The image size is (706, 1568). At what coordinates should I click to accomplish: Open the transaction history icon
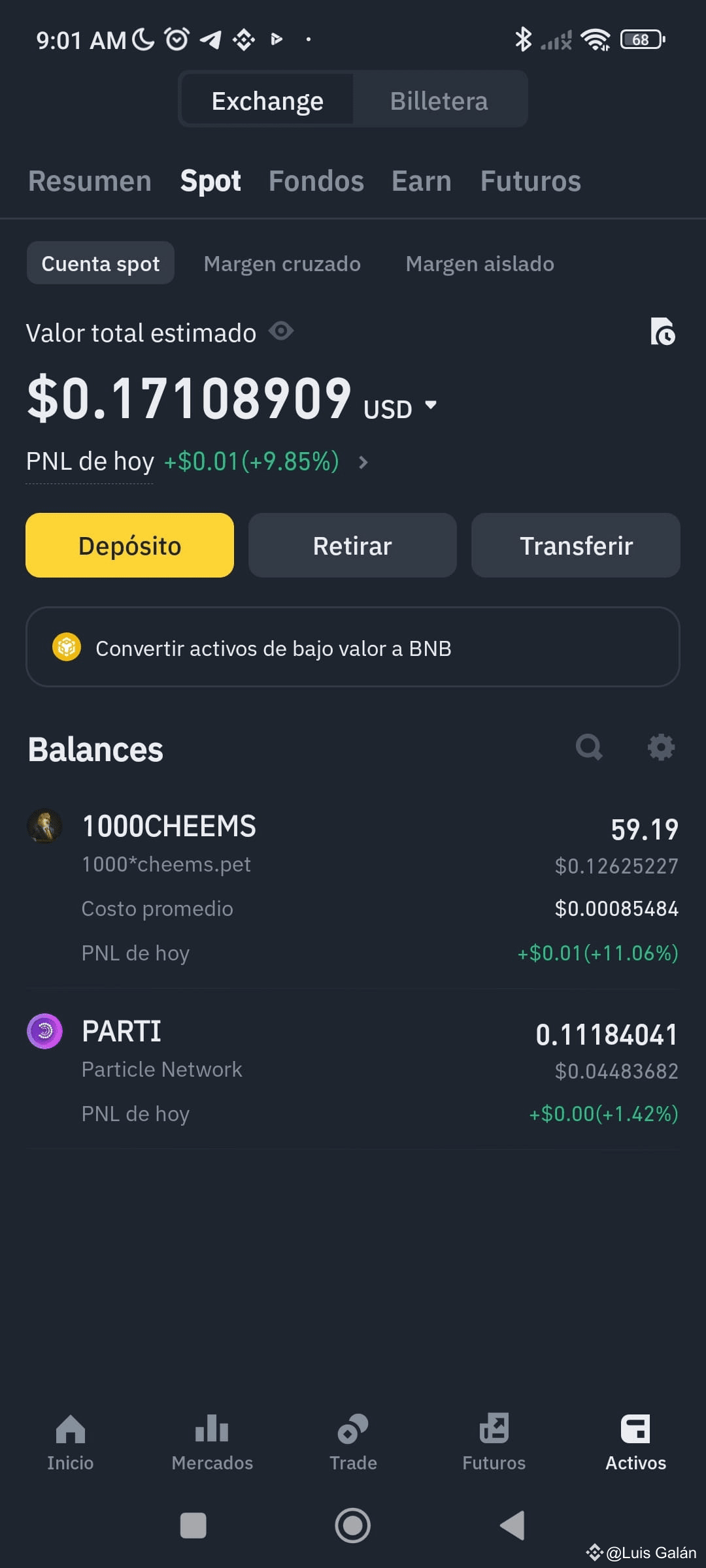(x=662, y=331)
